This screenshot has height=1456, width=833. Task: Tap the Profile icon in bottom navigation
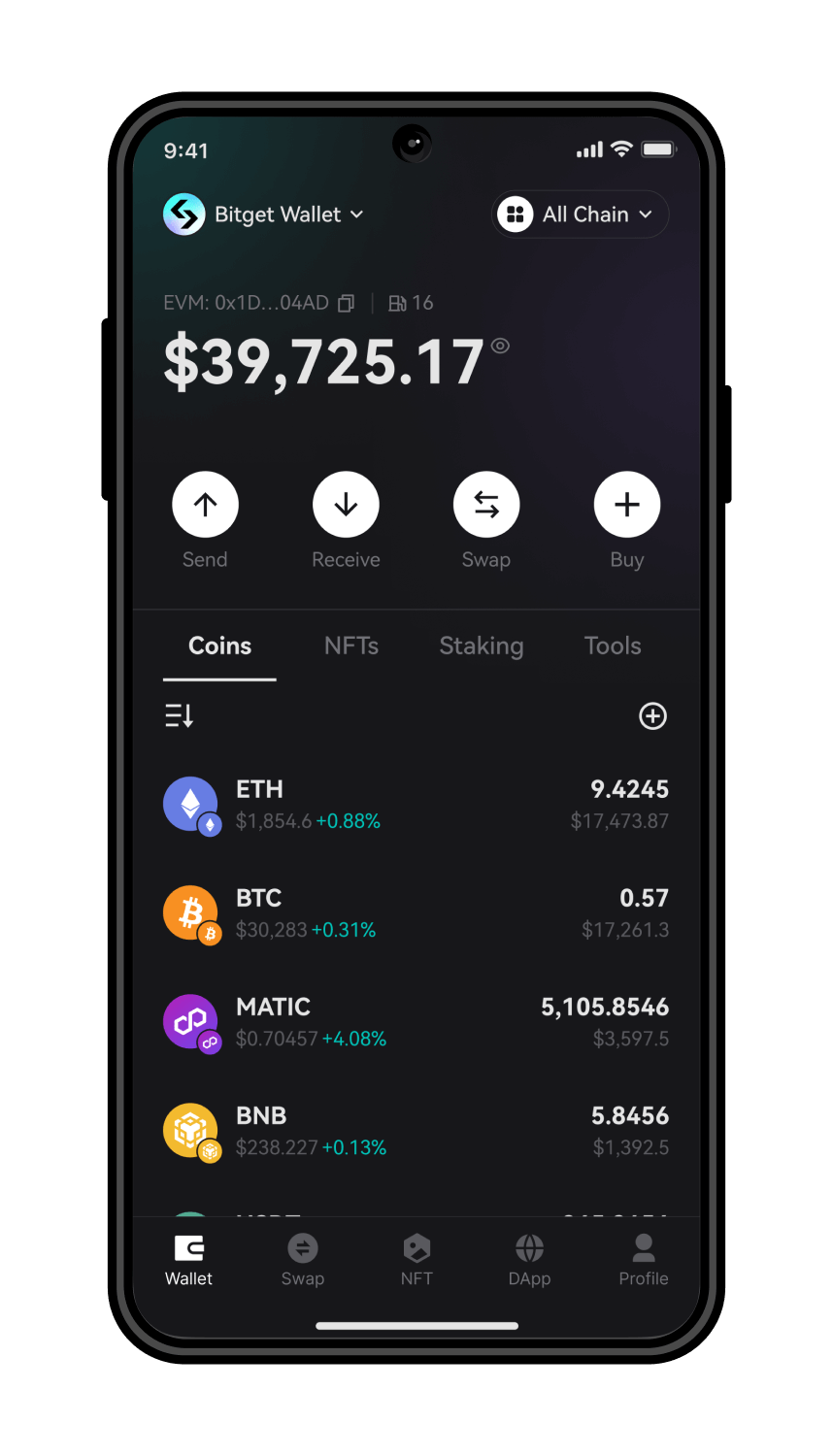coord(643,1249)
